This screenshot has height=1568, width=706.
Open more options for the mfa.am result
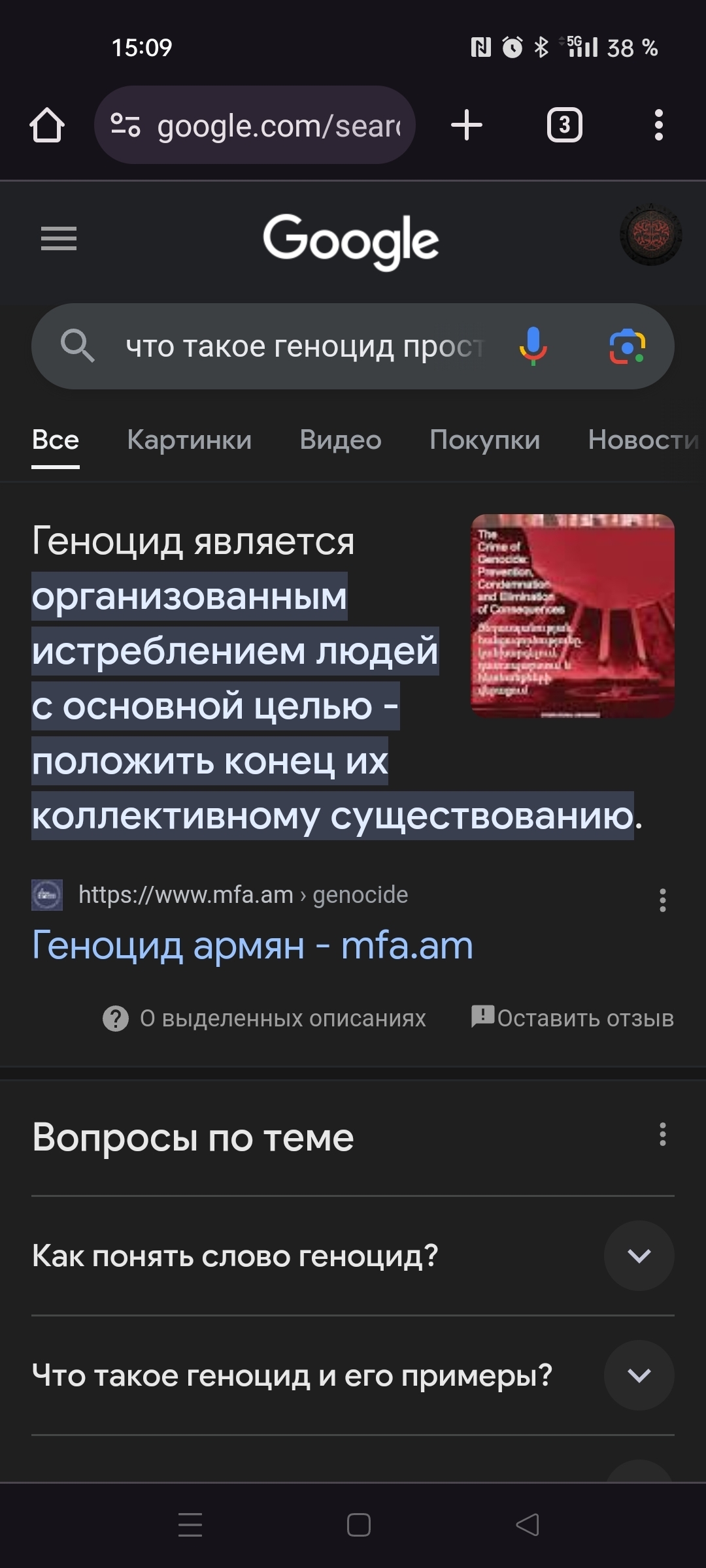663,900
